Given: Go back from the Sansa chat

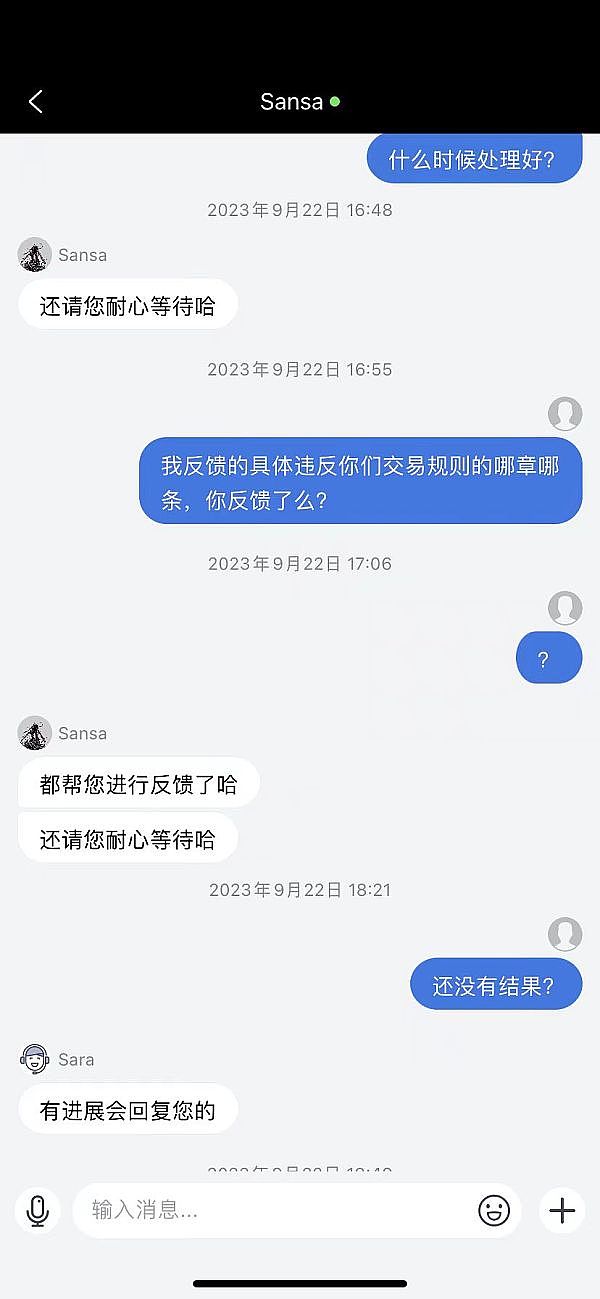Looking at the screenshot, I should (x=36, y=101).
